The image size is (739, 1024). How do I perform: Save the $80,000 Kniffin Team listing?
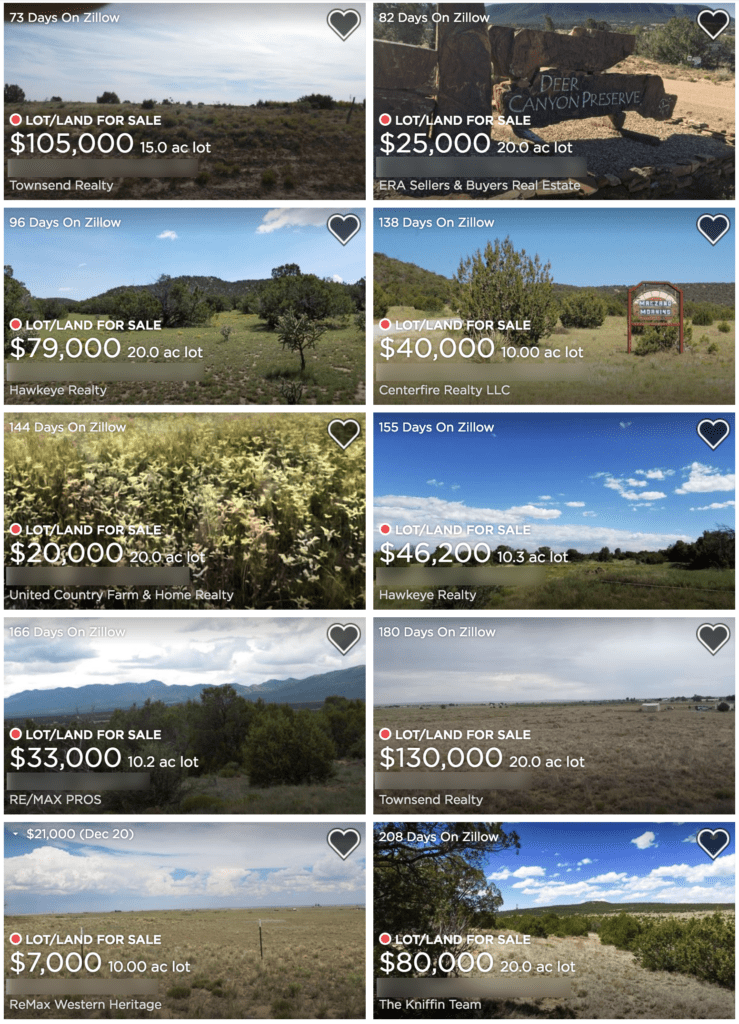pos(712,844)
